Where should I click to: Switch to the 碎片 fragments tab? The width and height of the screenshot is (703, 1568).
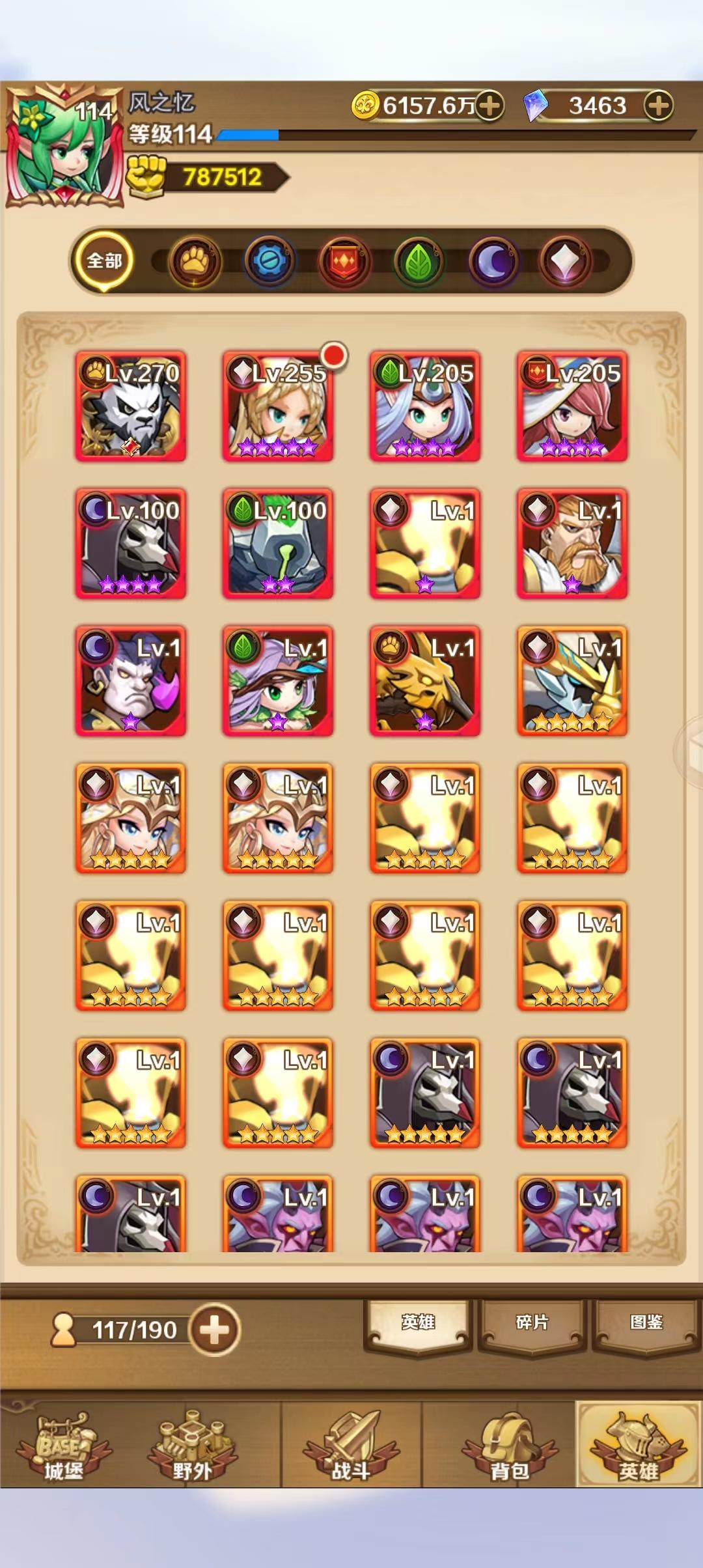click(532, 1323)
